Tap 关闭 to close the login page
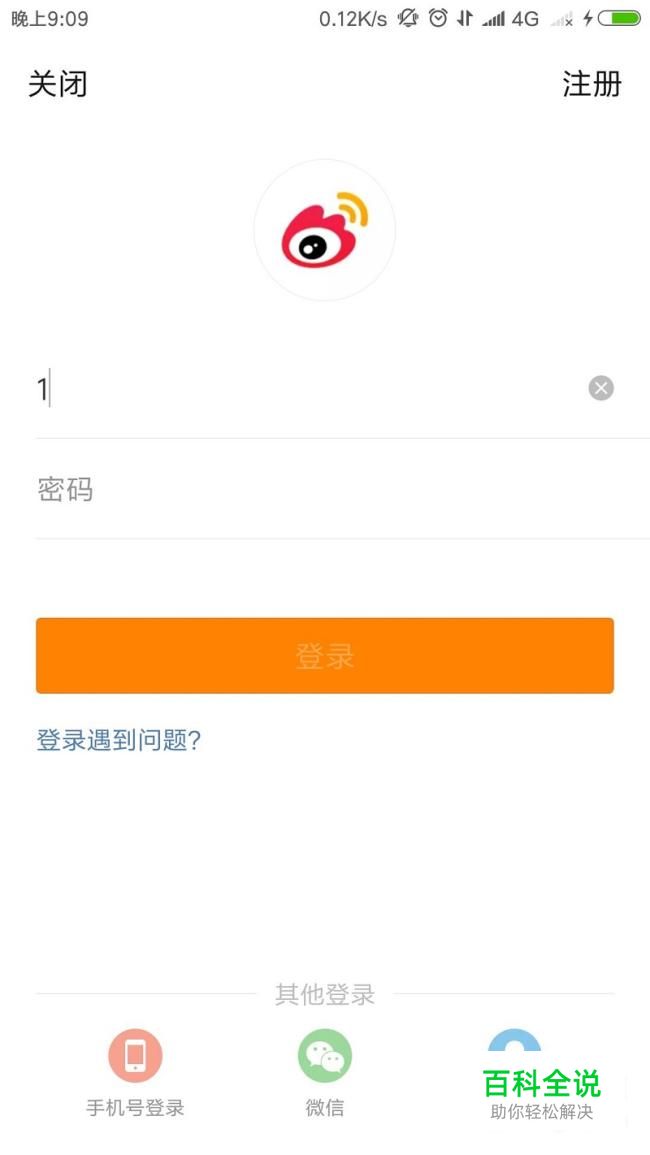This screenshot has height=1155, width=650. click(x=57, y=84)
